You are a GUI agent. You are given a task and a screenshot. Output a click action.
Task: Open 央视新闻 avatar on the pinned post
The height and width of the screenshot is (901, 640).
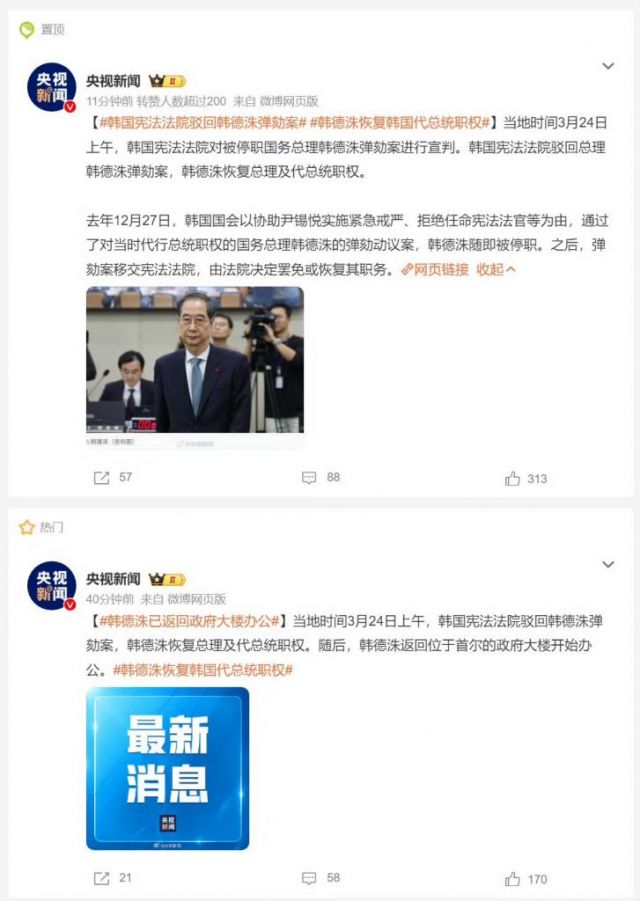(51, 86)
